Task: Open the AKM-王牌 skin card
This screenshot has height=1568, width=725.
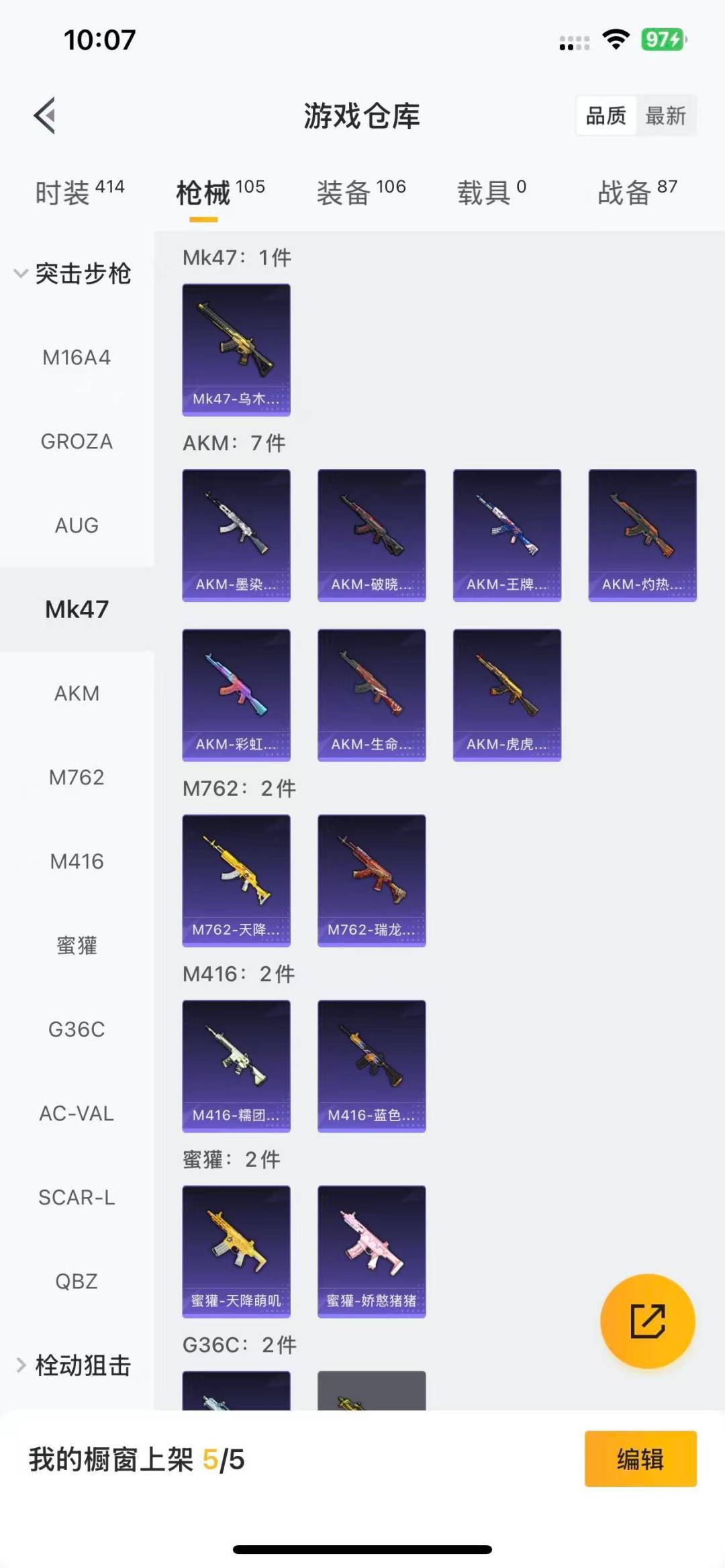Action: tap(507, 535)
